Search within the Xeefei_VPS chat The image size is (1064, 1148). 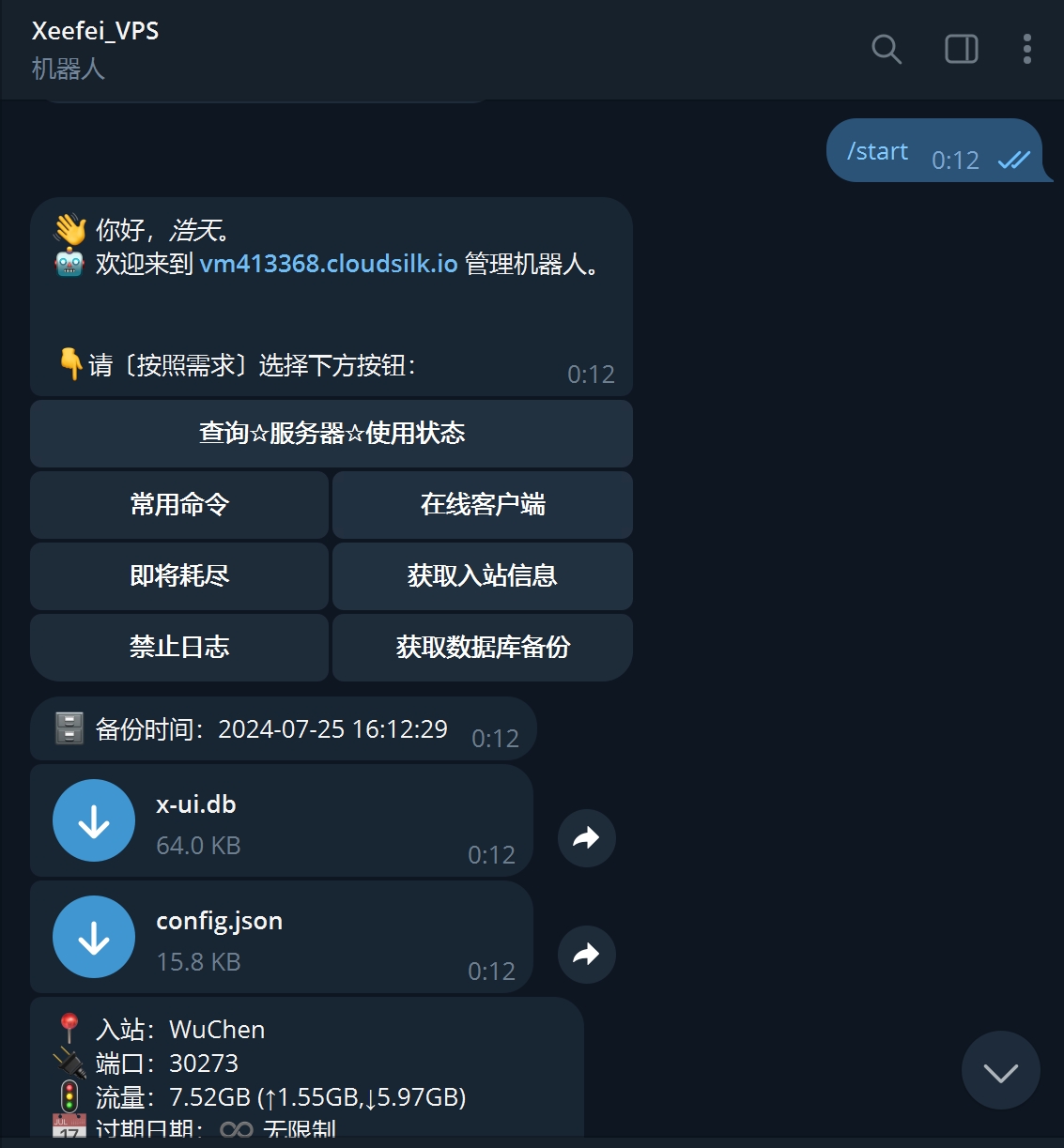click(x=886, y=49)
